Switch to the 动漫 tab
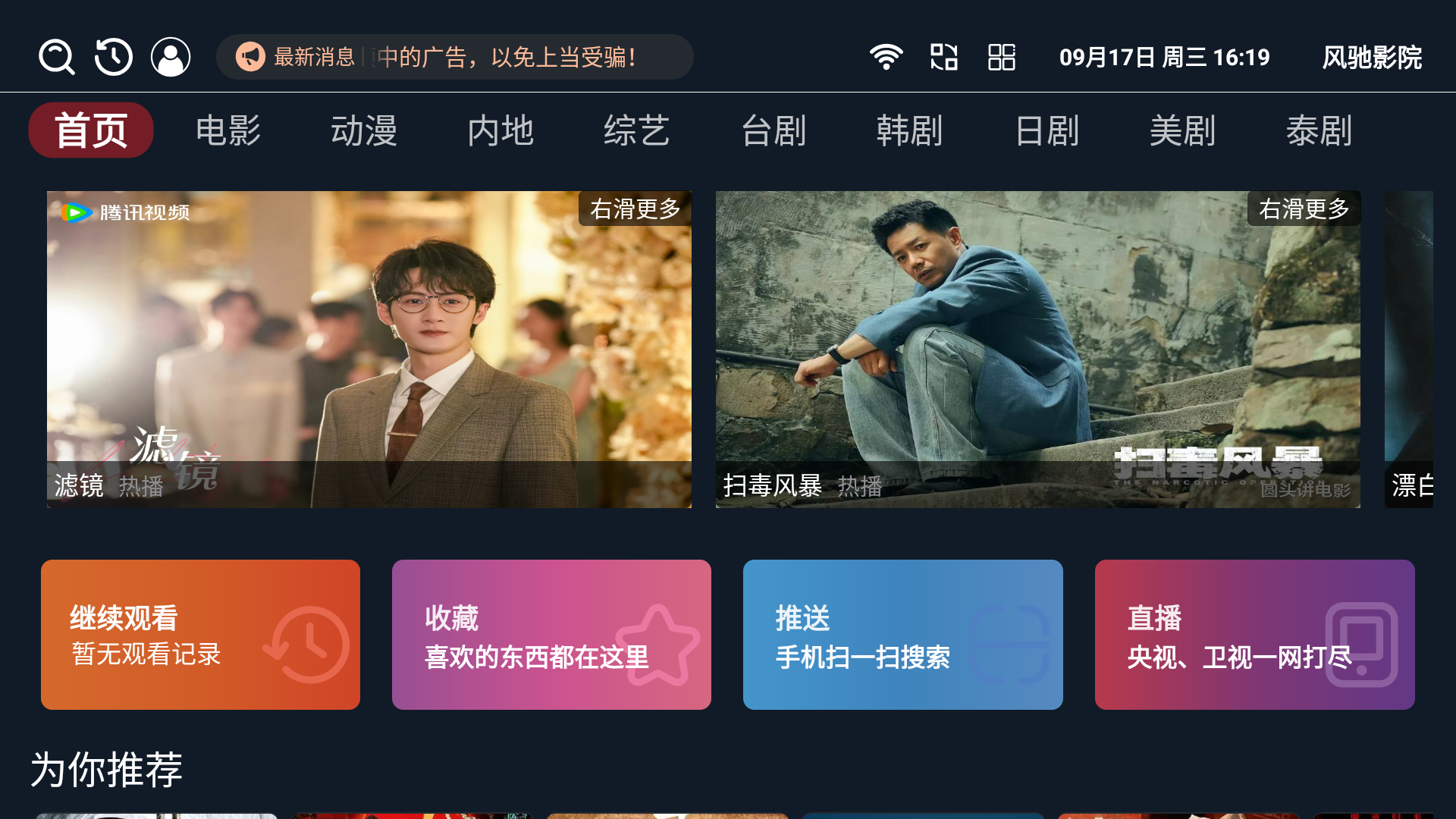1456x819 pixels. tap(364, 130)
